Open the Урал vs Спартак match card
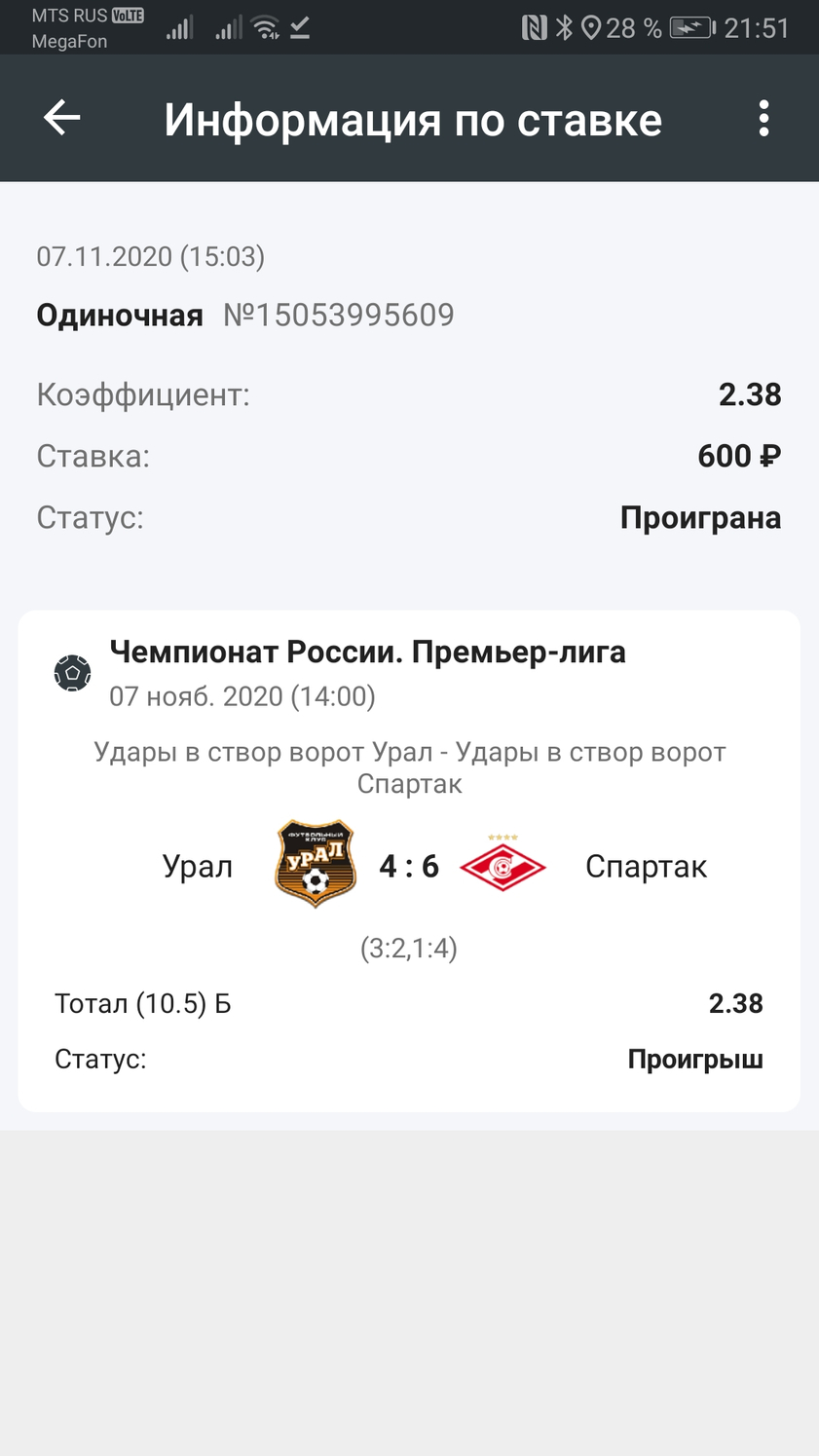The height and width of the screenshot is (1456, 819). click(x=409, y=861)
